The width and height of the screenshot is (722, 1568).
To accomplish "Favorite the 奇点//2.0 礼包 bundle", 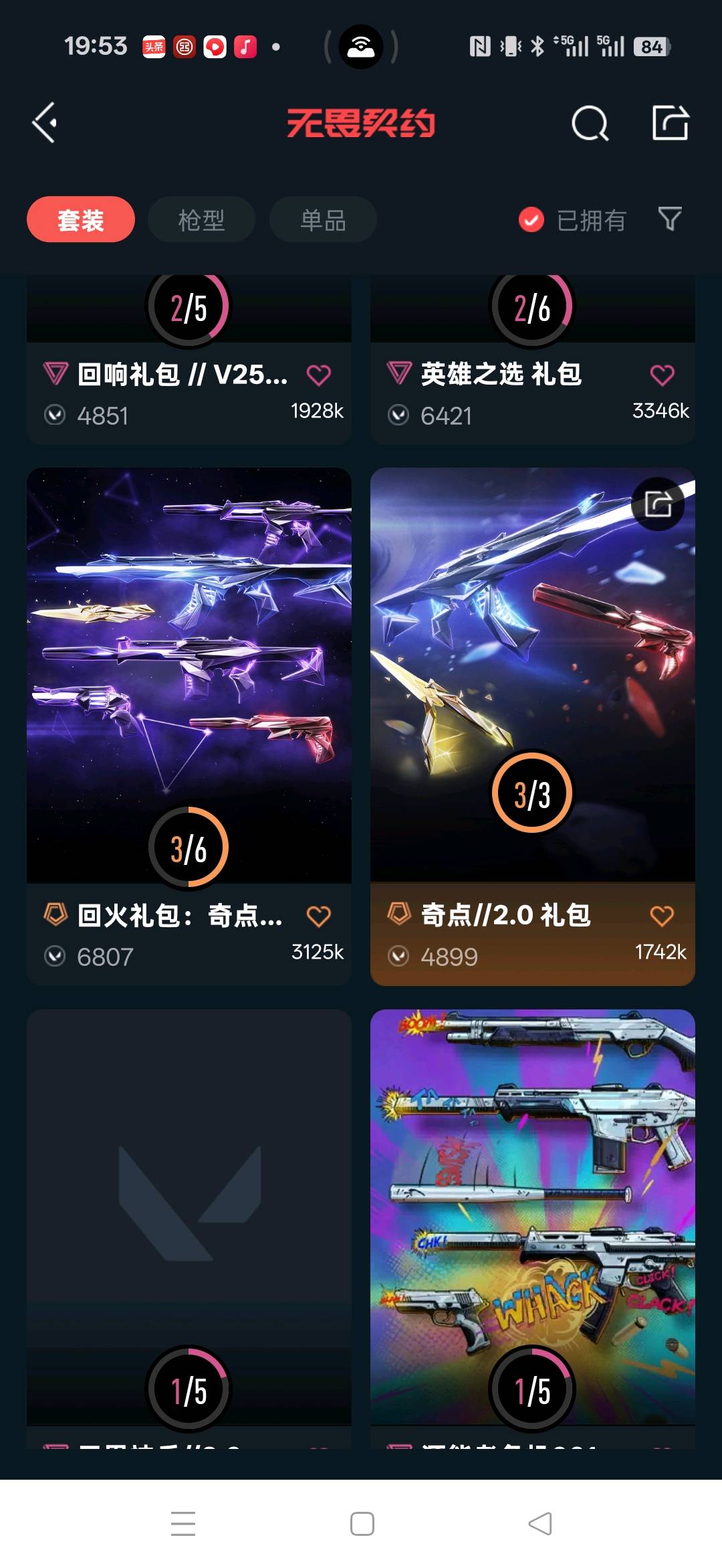I will tap(662, 916).
